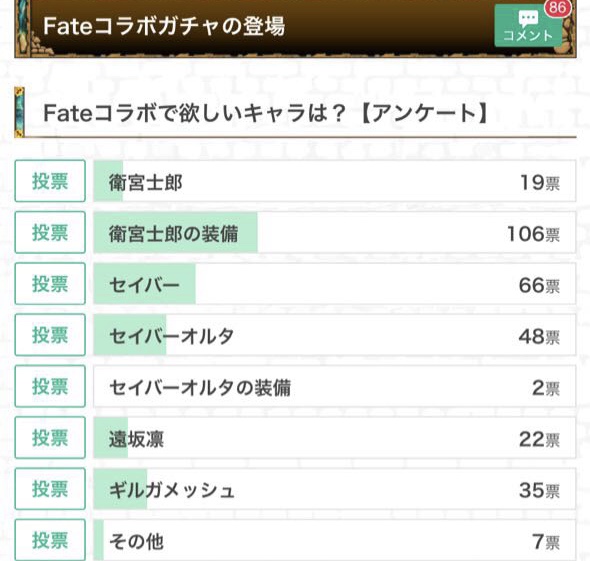Tap 投票 next to セイバー

(50, 284)
